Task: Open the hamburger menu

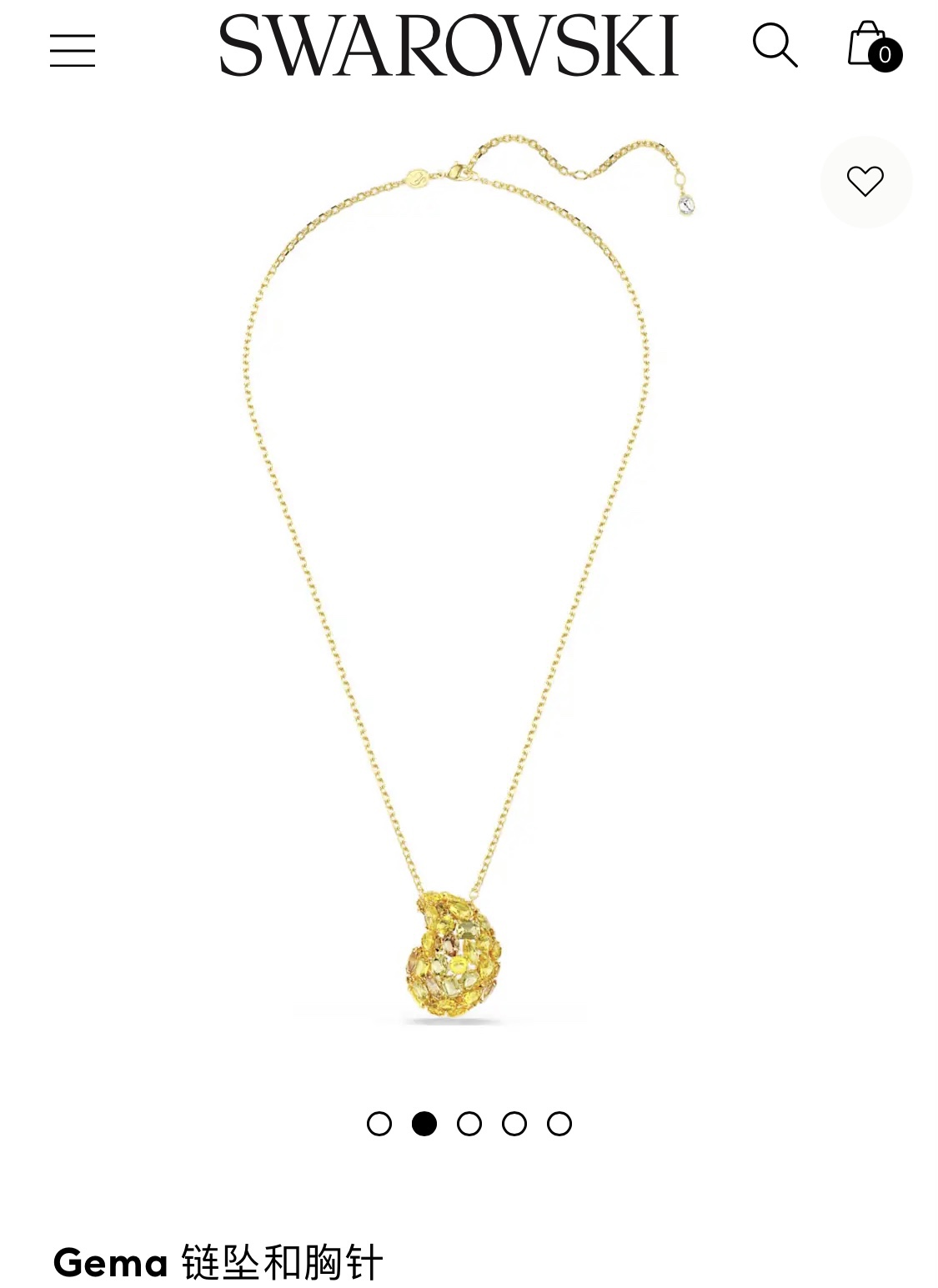Action: [73, 50]
